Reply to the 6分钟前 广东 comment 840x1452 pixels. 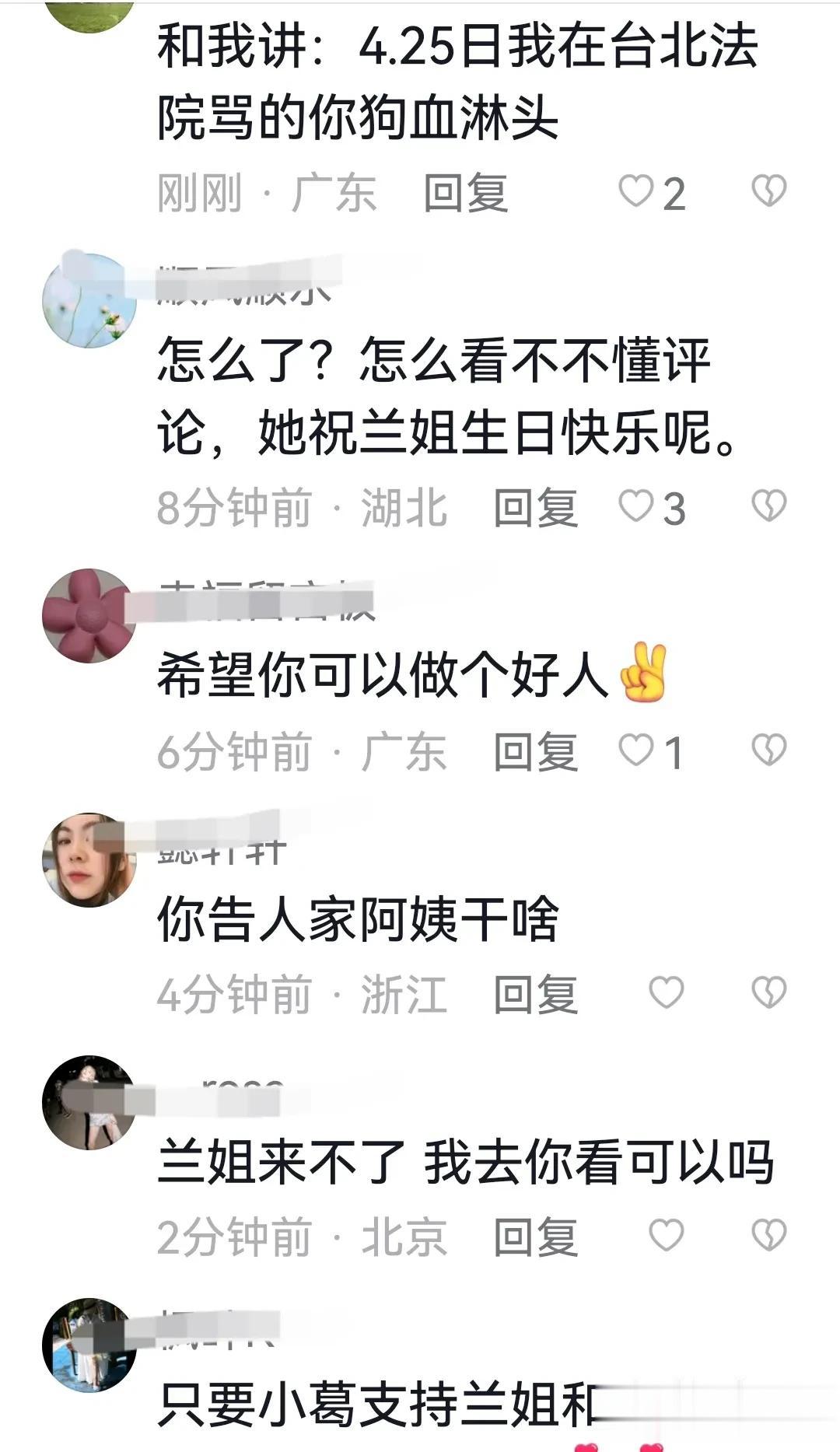(536, 751)
